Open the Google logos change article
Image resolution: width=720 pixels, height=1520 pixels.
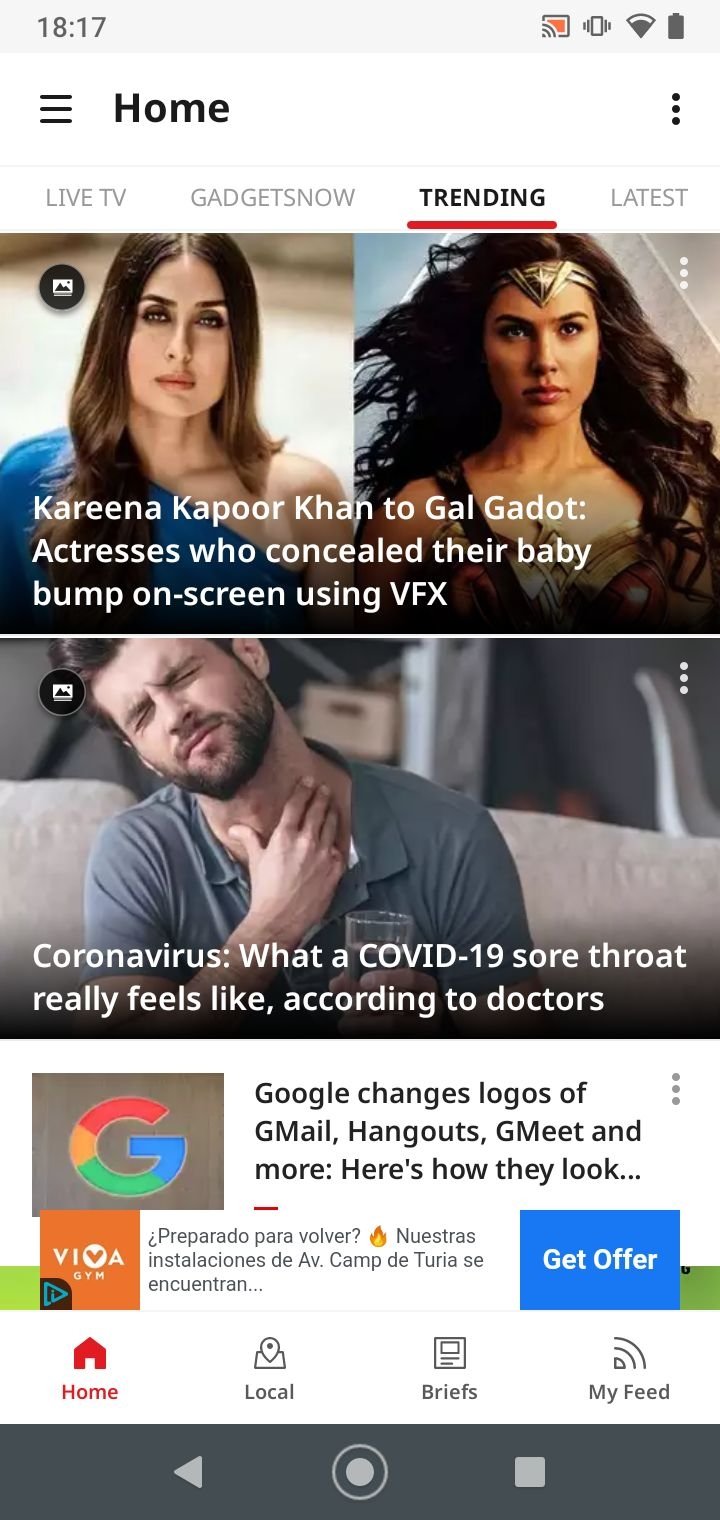[448, 1131]
